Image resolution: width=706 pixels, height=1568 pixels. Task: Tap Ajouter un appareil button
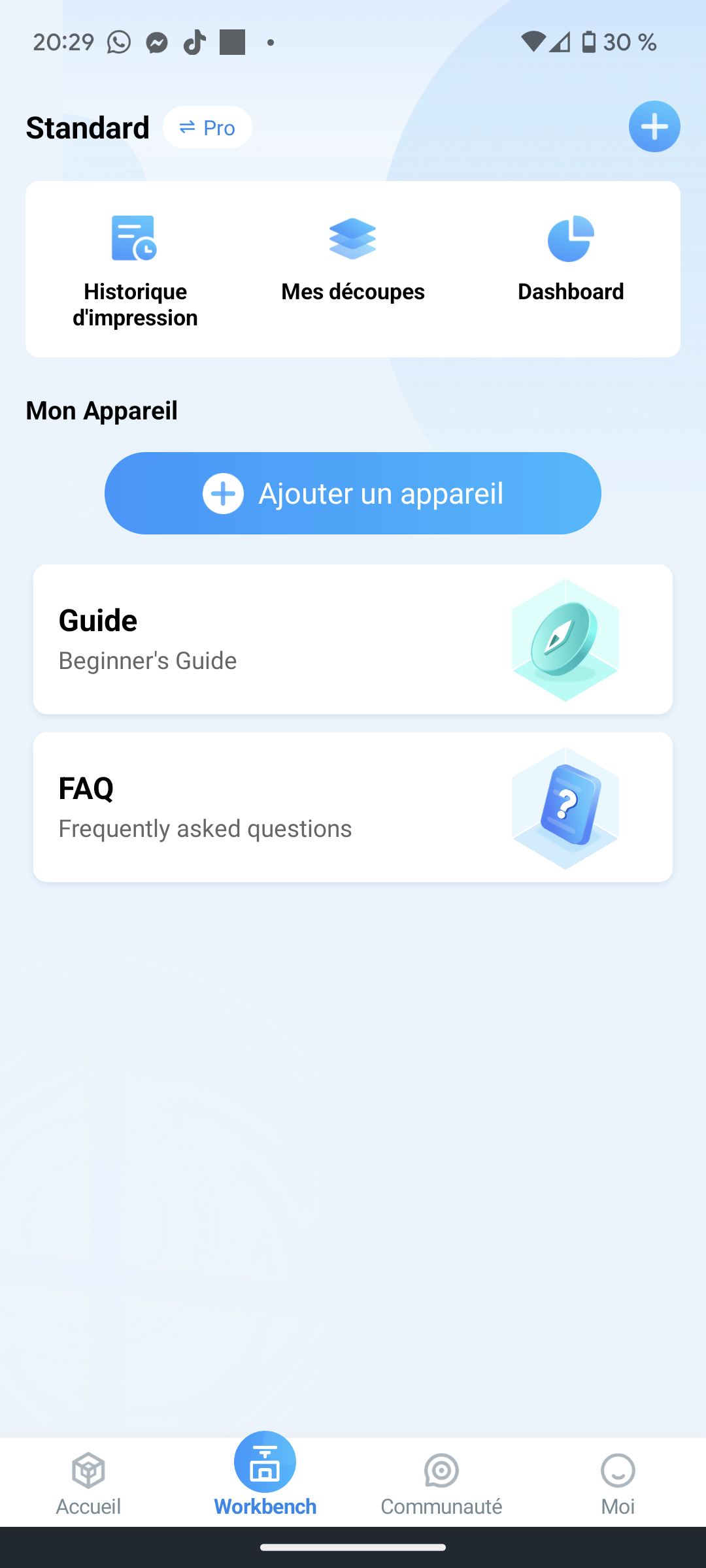click(x=353, y=493)
